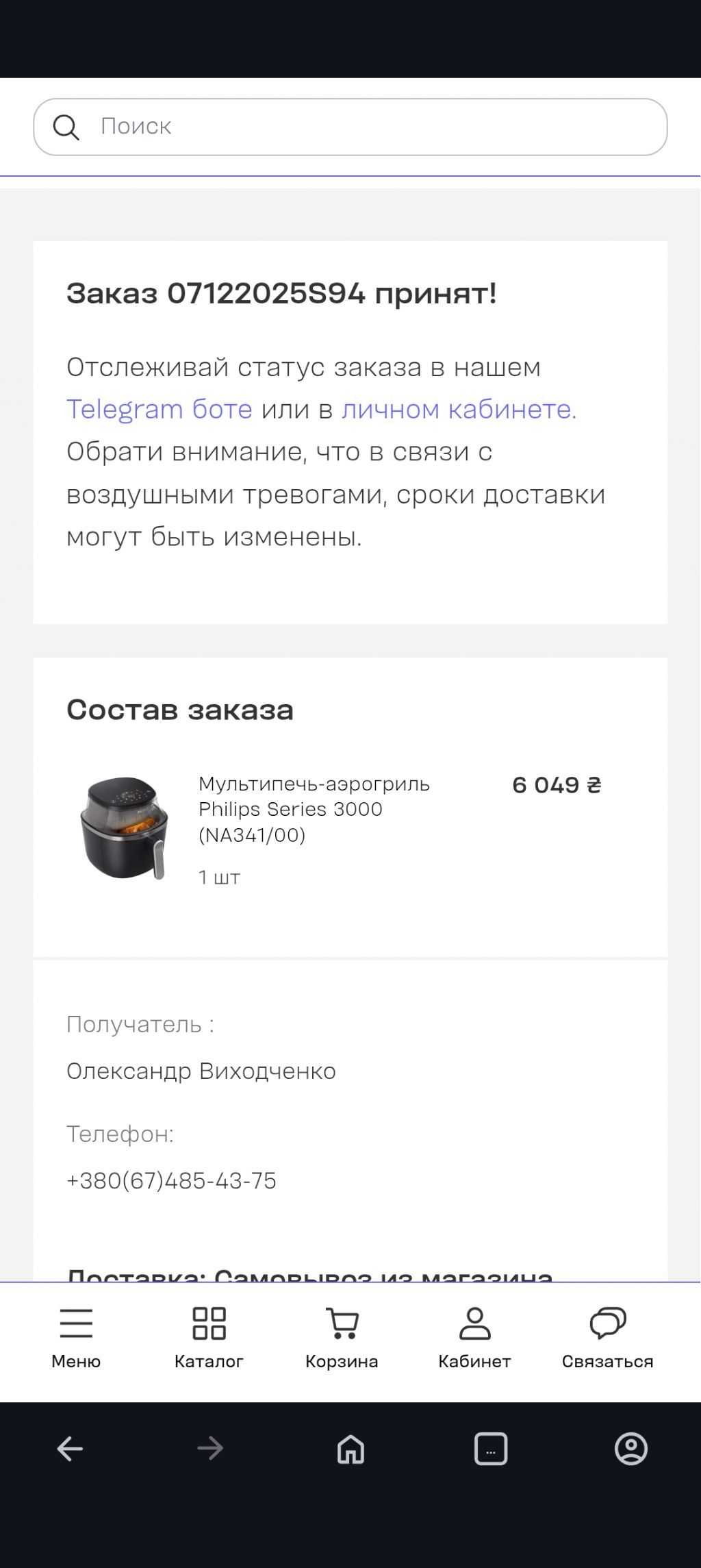Open the browser profile icon
Viewport: 701px width, 1568px height.
(x=630, y=1449)
